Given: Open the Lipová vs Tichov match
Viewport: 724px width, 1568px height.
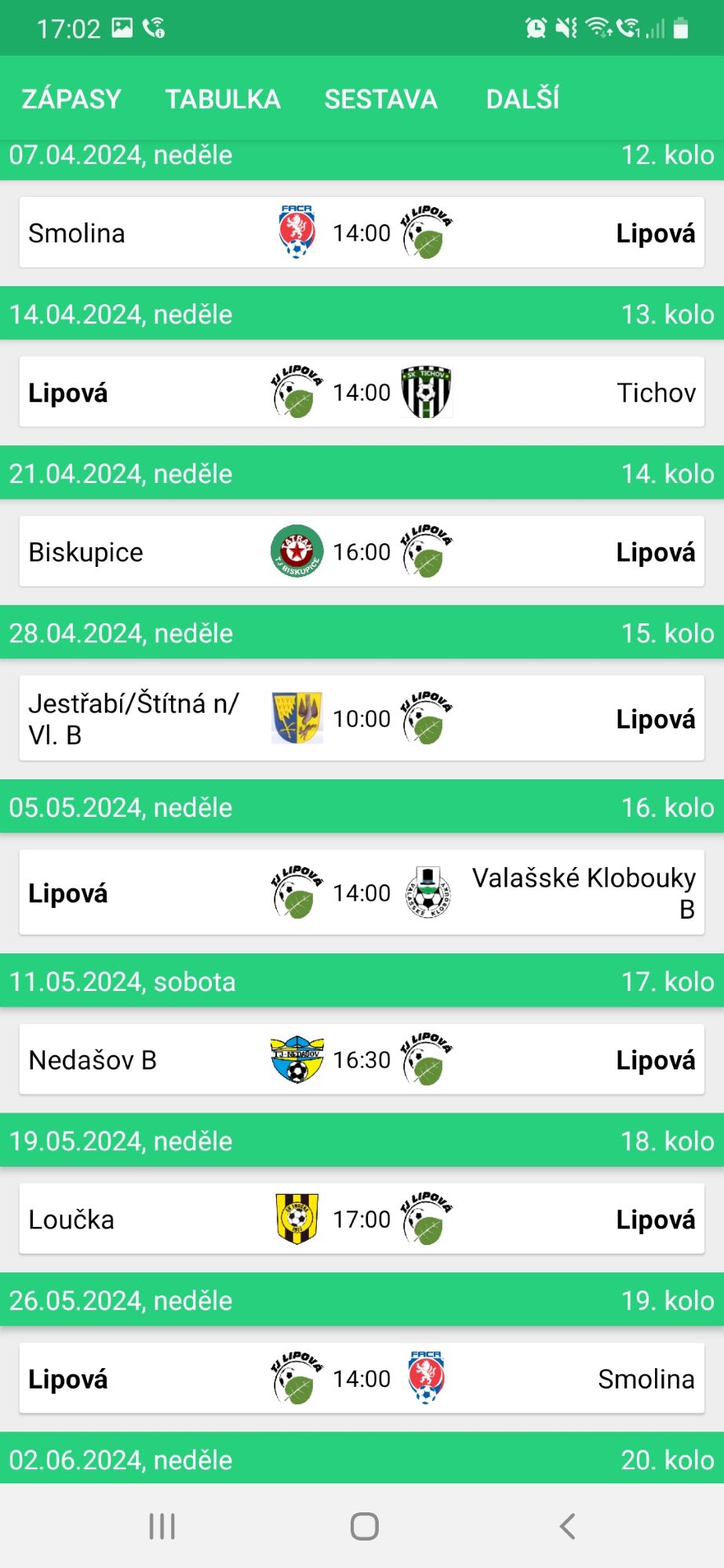Looking at the screenshot, I should tap(362, 392).
